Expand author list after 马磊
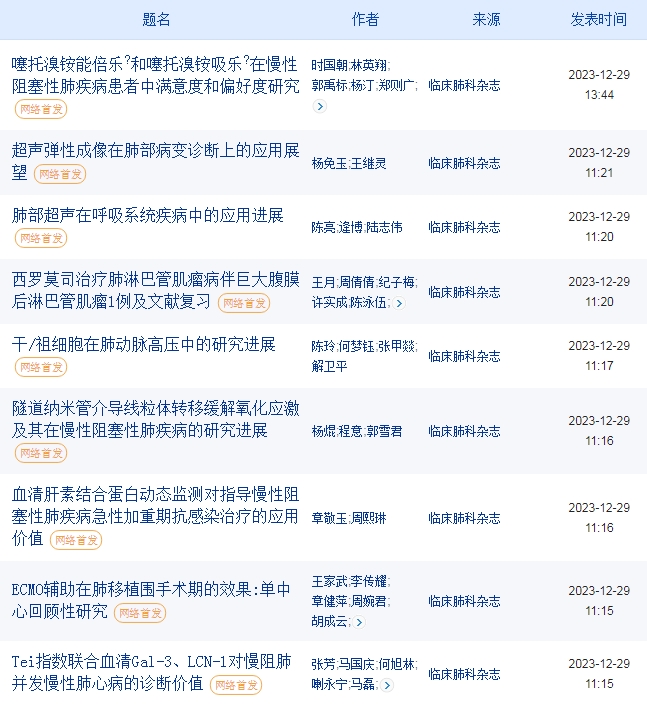647x705 pixels. (x=387, y=685)
